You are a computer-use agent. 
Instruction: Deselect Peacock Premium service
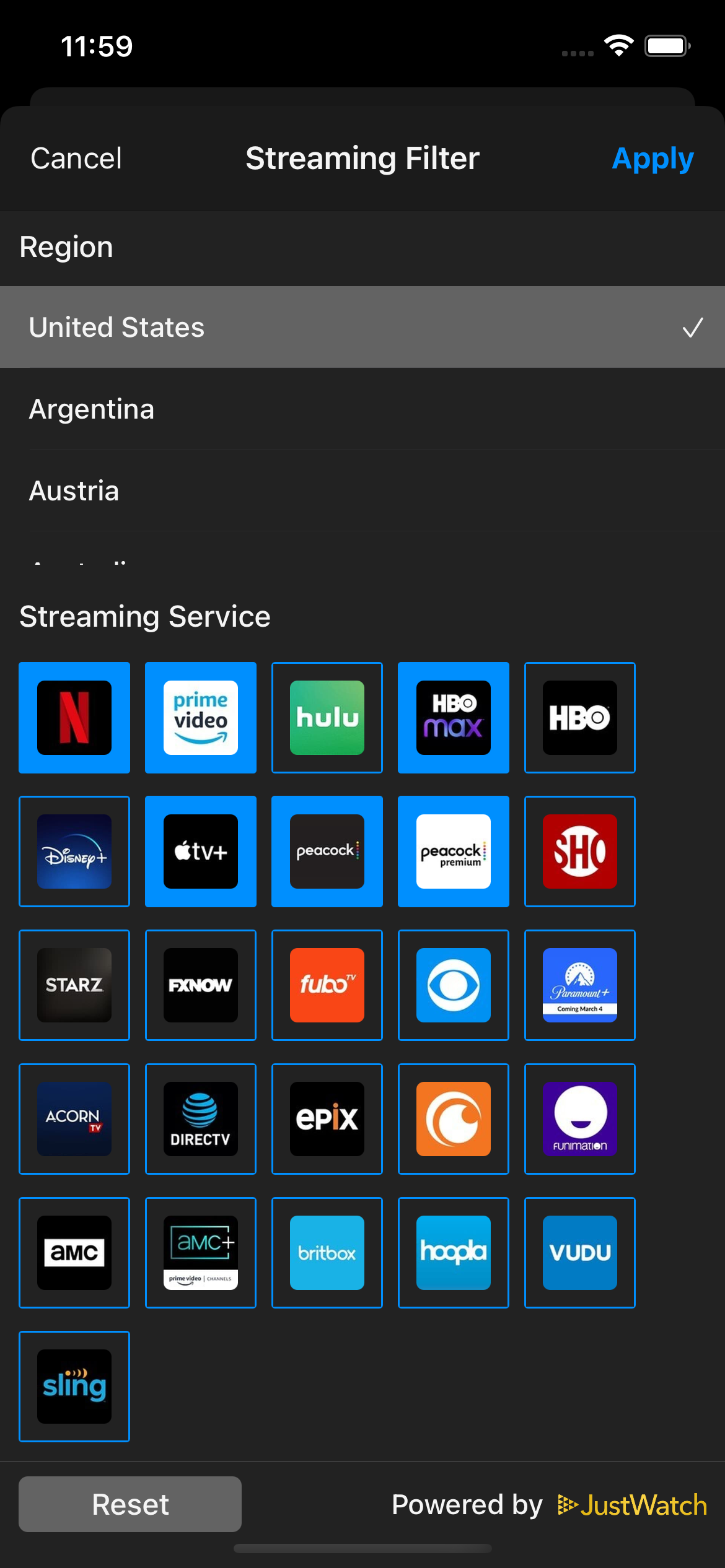point(454,852)
